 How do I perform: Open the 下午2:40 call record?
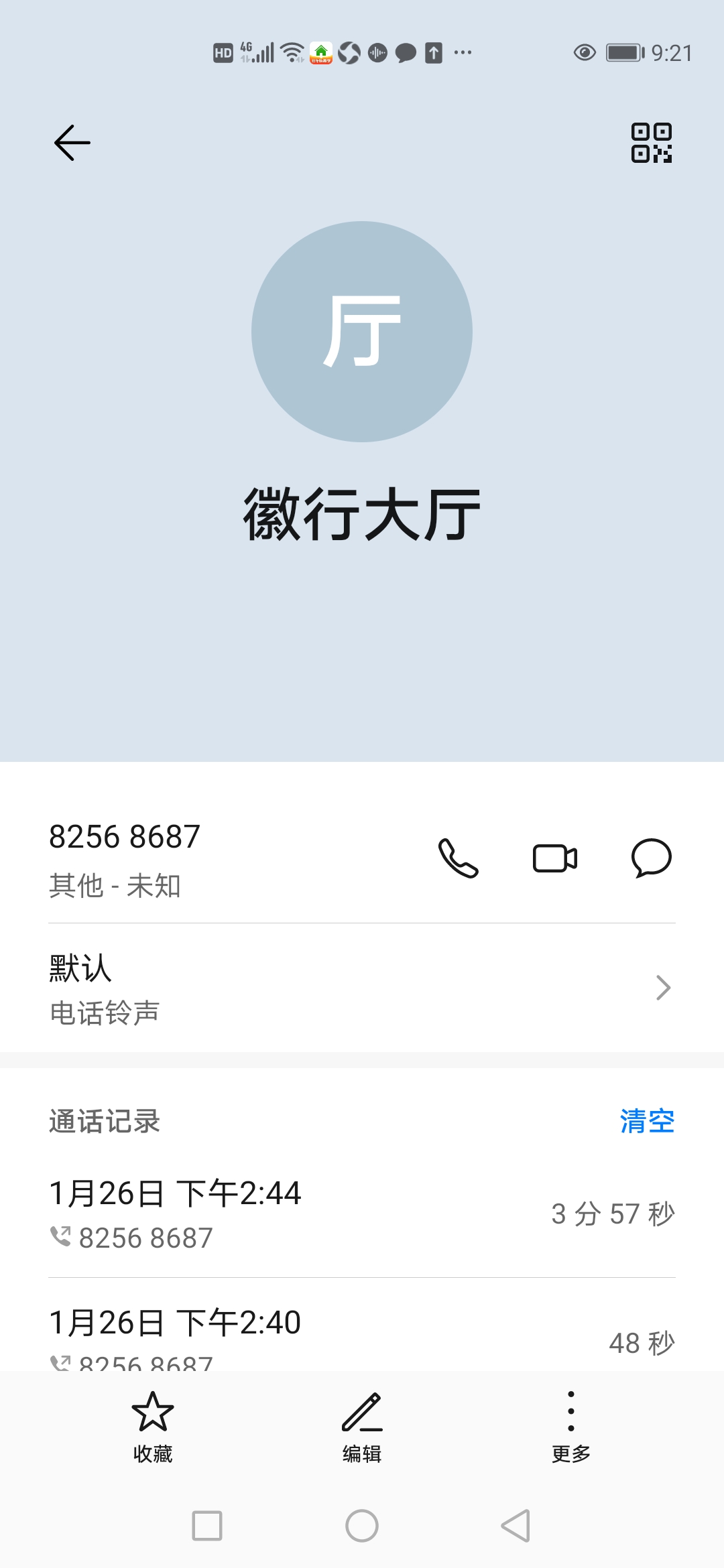[x=362, y=1330]
